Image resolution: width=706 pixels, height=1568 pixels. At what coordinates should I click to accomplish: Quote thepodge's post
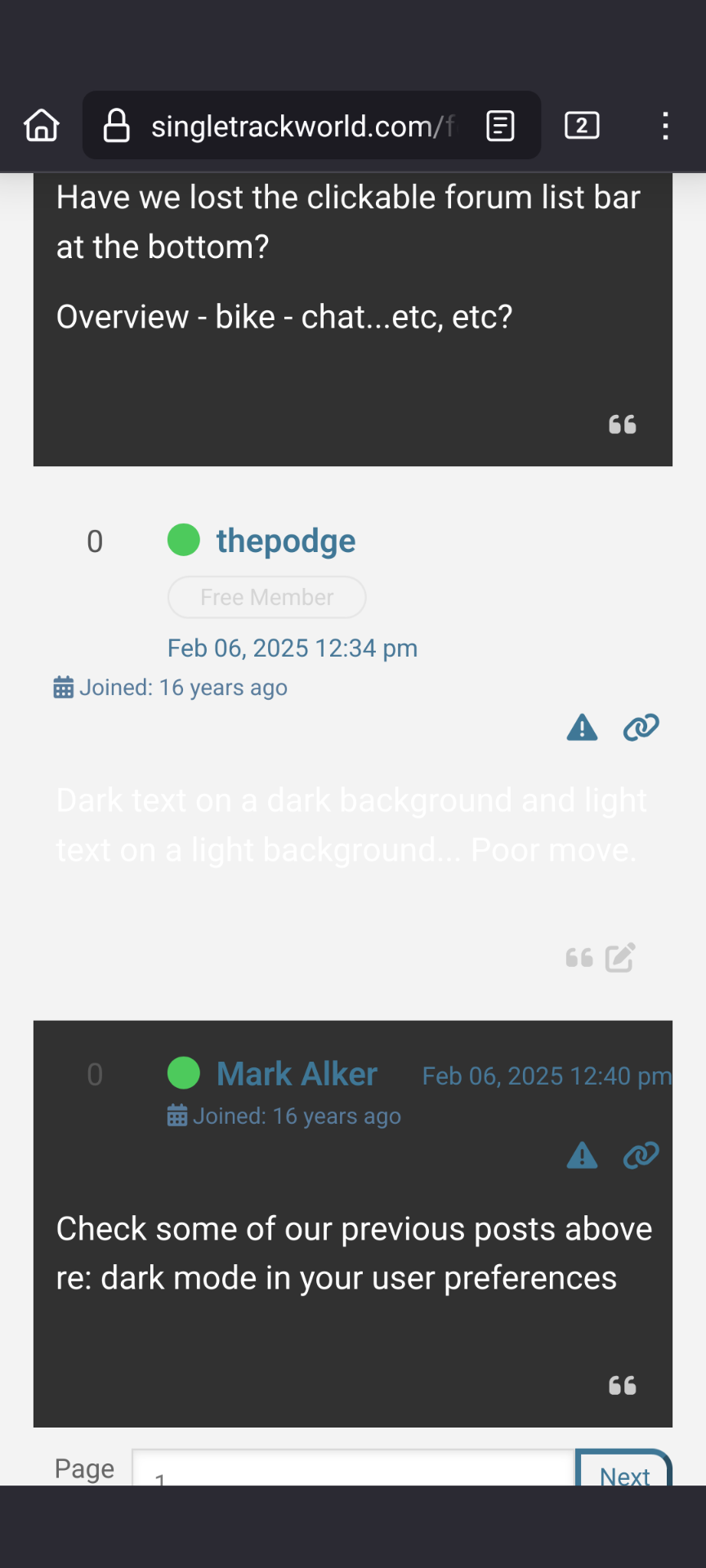(x=579, y=957)
